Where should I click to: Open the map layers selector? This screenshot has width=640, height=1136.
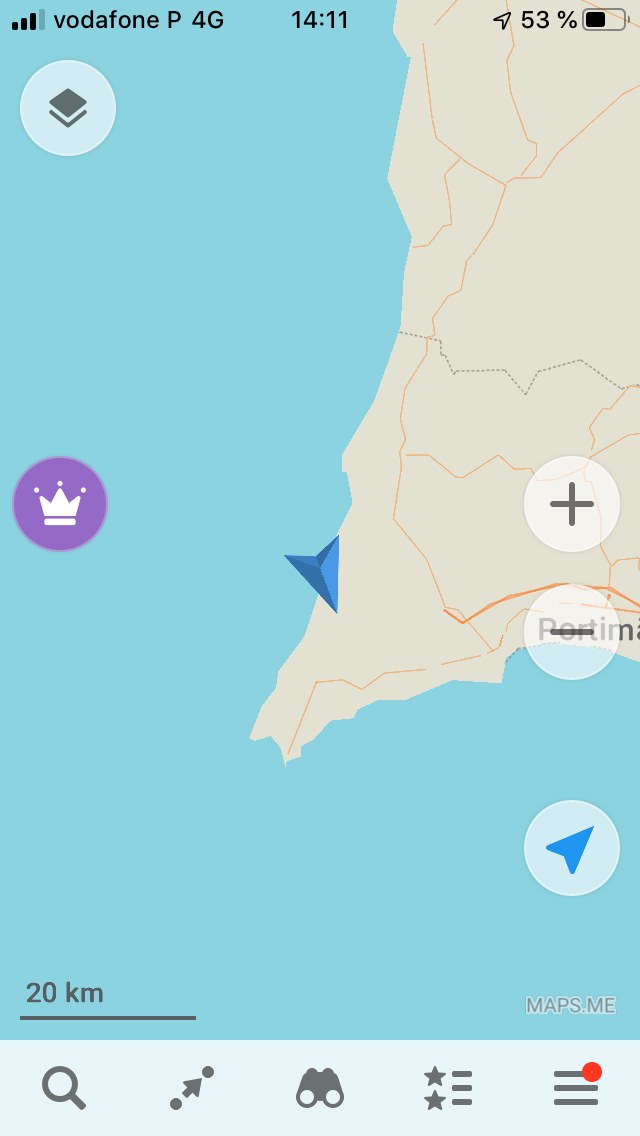68,108
